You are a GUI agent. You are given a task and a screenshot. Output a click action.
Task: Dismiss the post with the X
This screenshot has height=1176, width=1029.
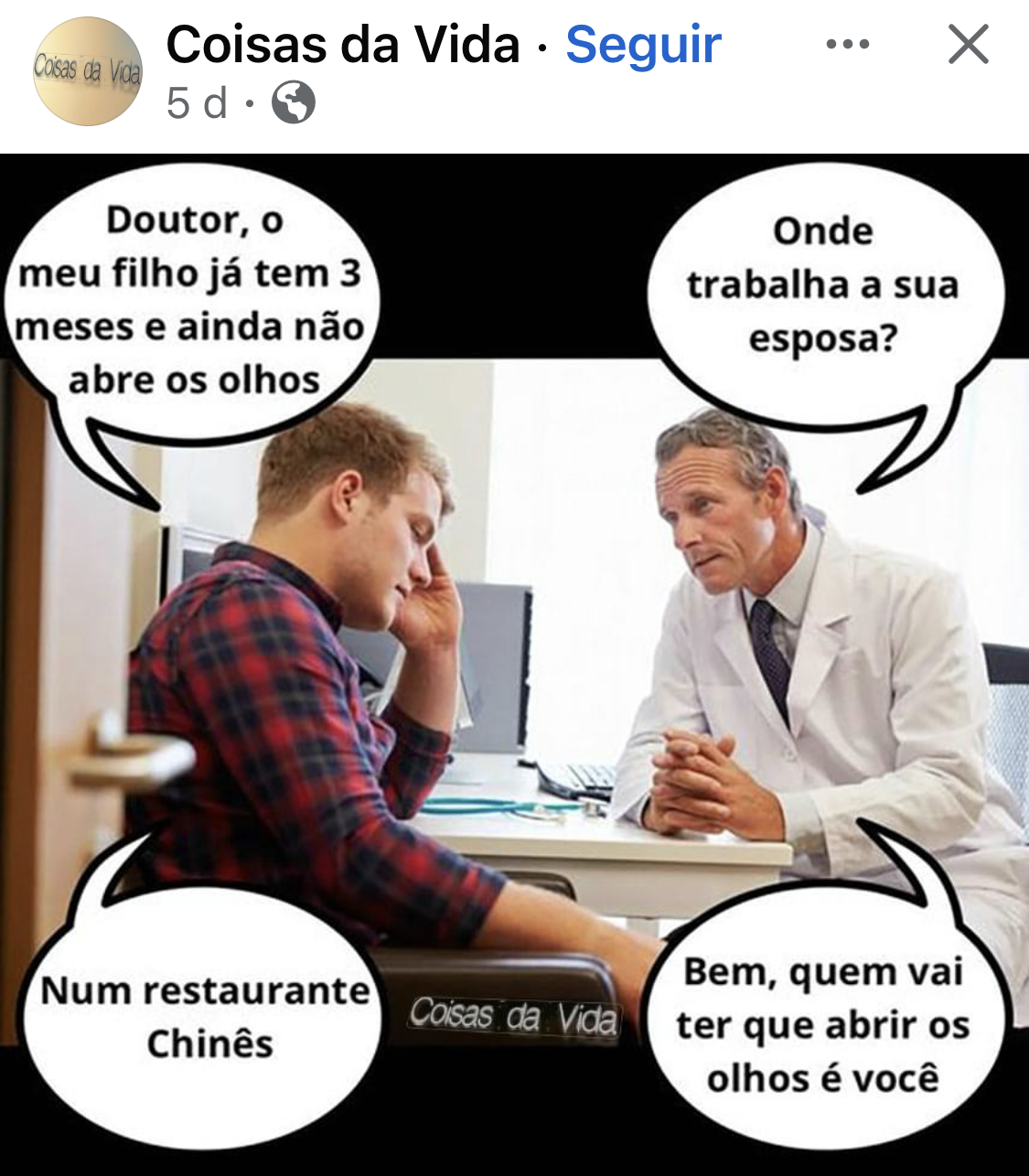968,44
